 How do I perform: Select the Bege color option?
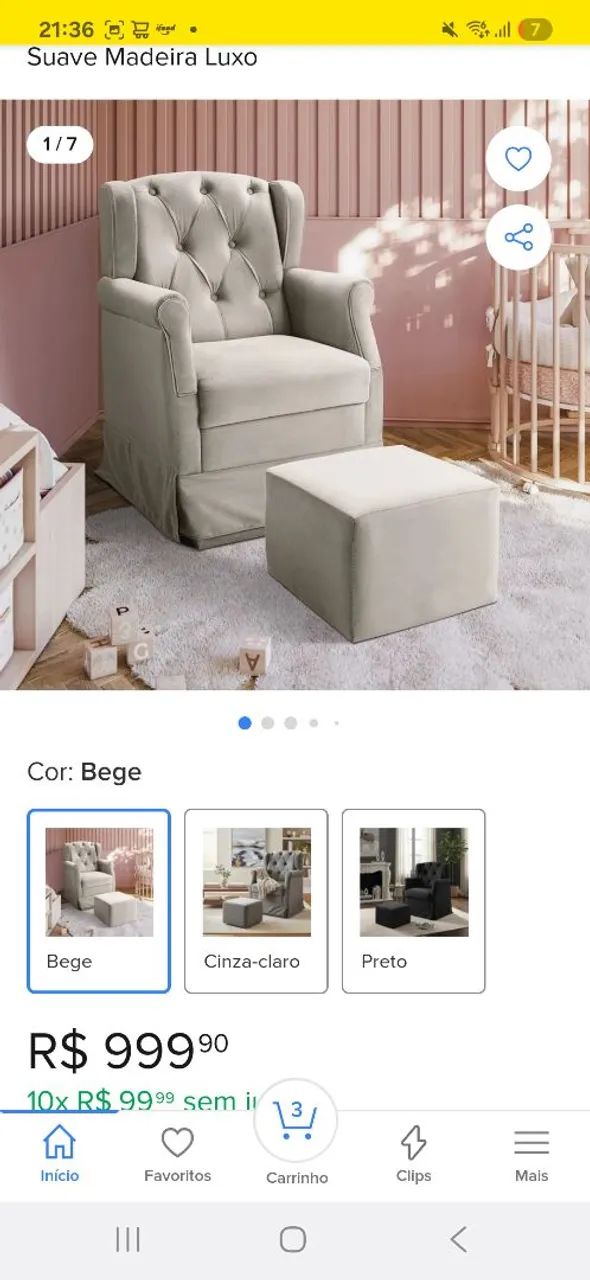pyautogui.click(x=99, y=901)
